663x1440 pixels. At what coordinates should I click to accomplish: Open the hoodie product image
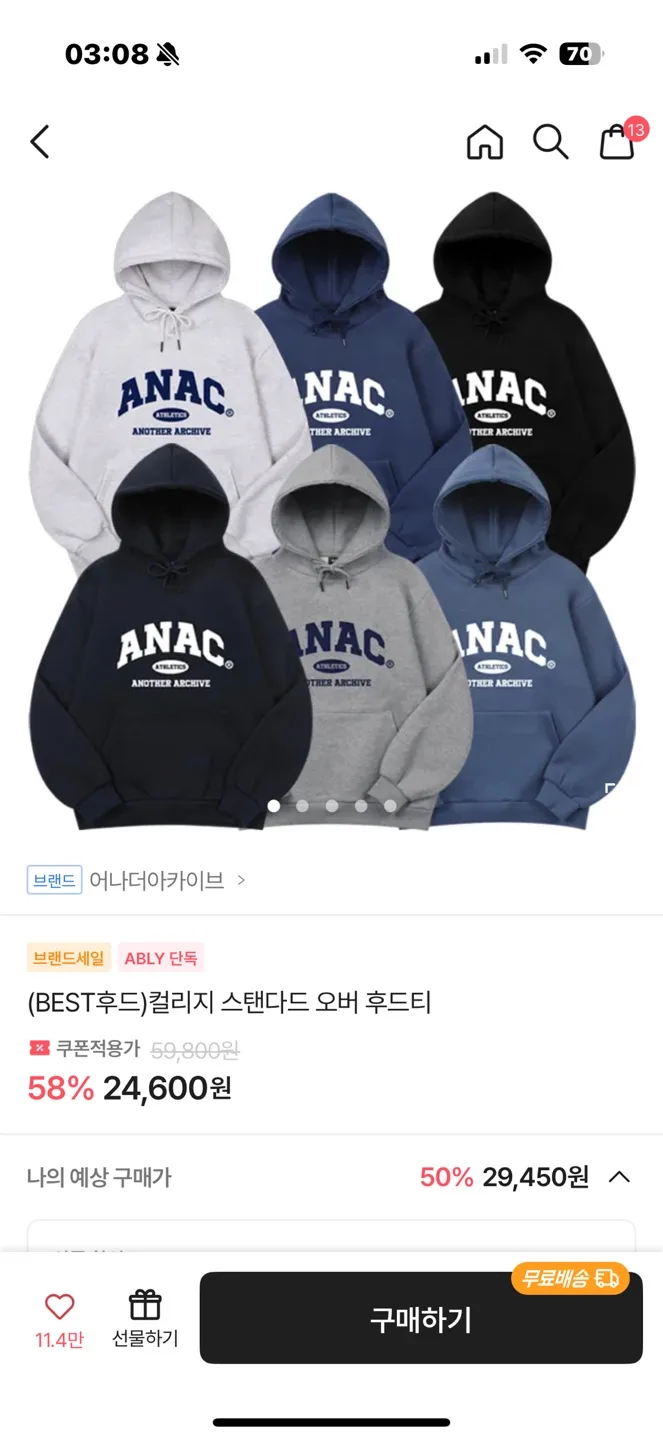point(331,510)
